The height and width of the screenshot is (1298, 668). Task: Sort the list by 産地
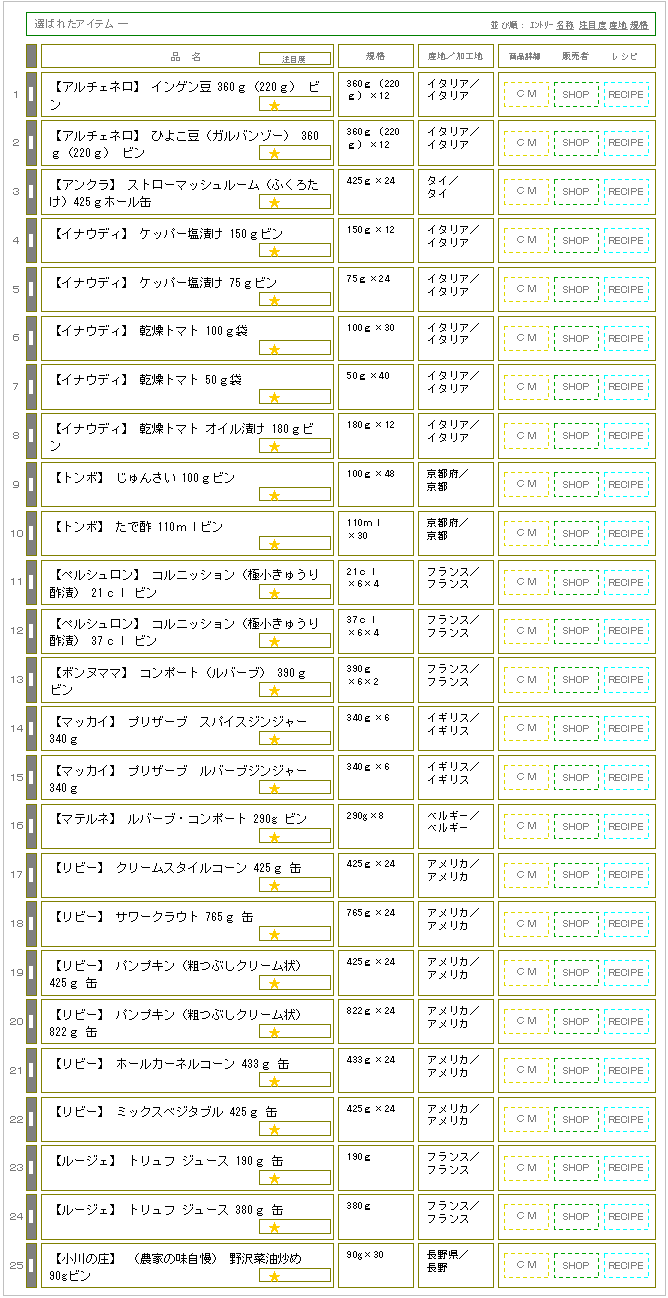click(x=618, y=24)
